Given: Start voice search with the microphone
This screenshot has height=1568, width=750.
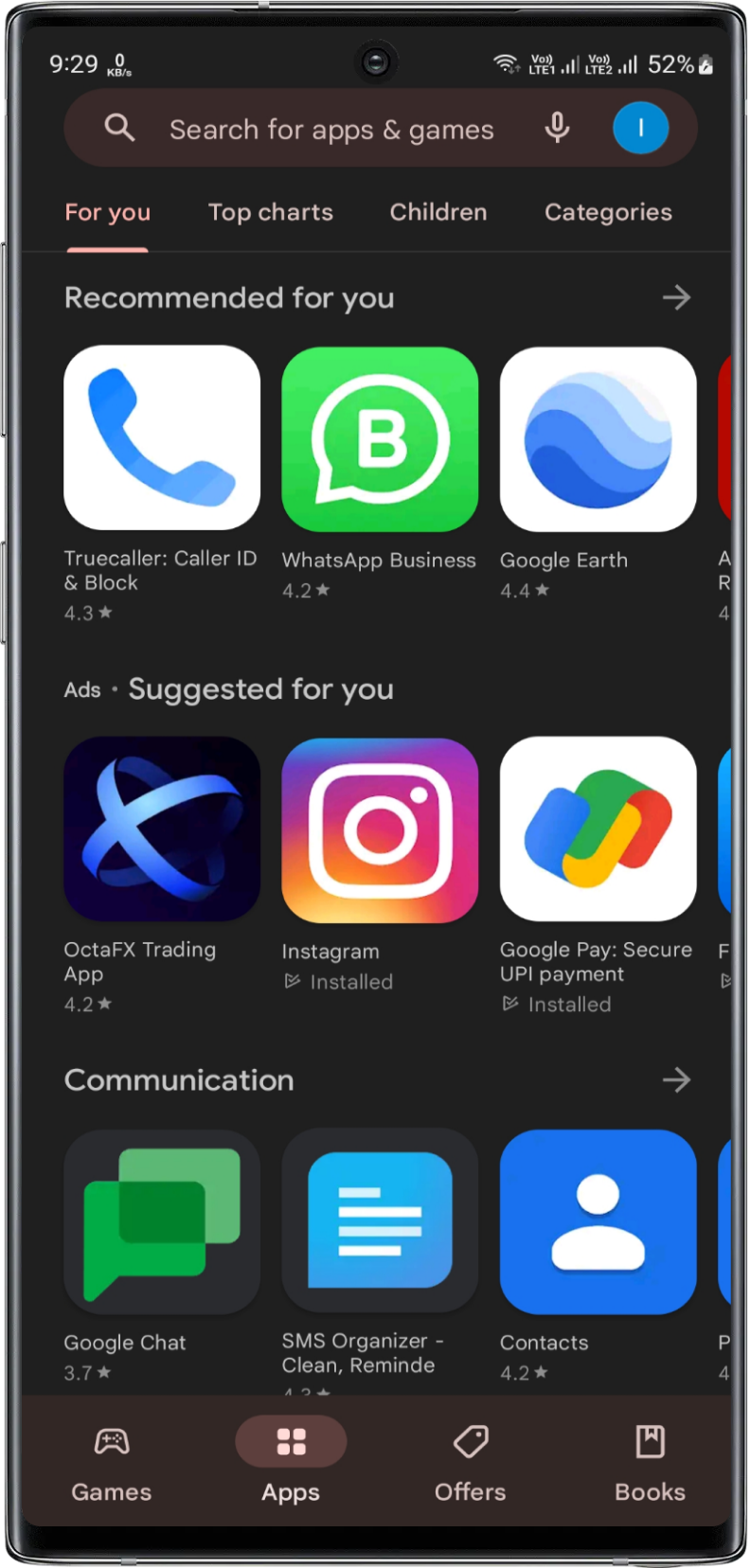Looking at the screenshot, I should pos(557,128).
